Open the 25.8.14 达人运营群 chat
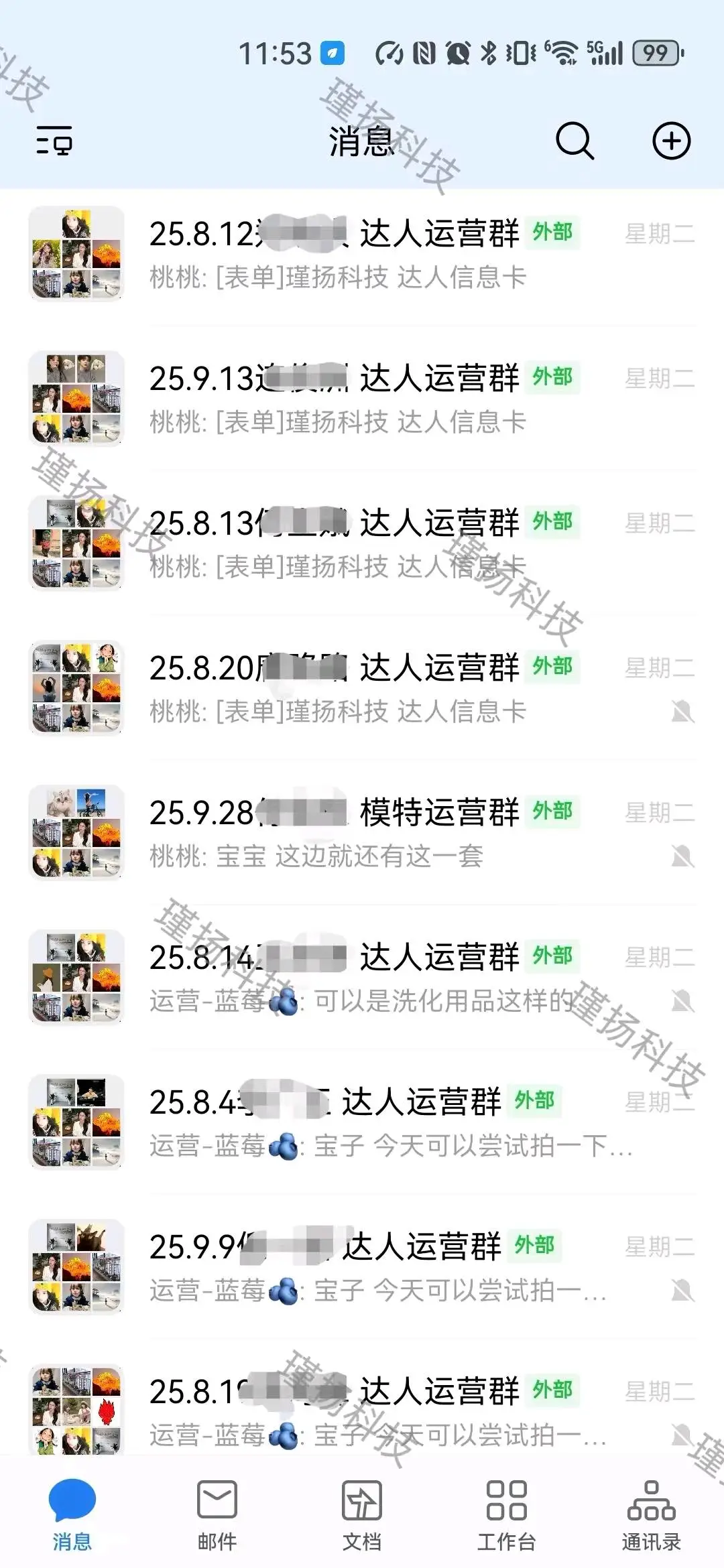 [x=362, y=978]
